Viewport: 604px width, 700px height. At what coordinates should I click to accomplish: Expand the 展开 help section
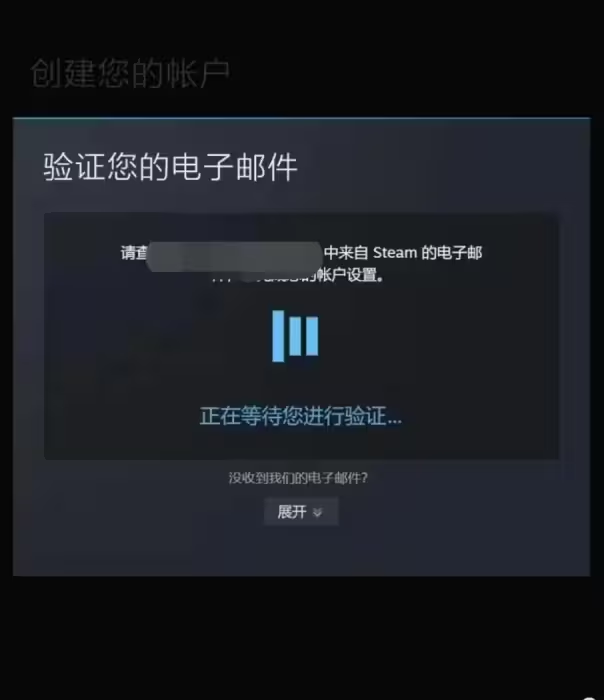tap(300, 512)
